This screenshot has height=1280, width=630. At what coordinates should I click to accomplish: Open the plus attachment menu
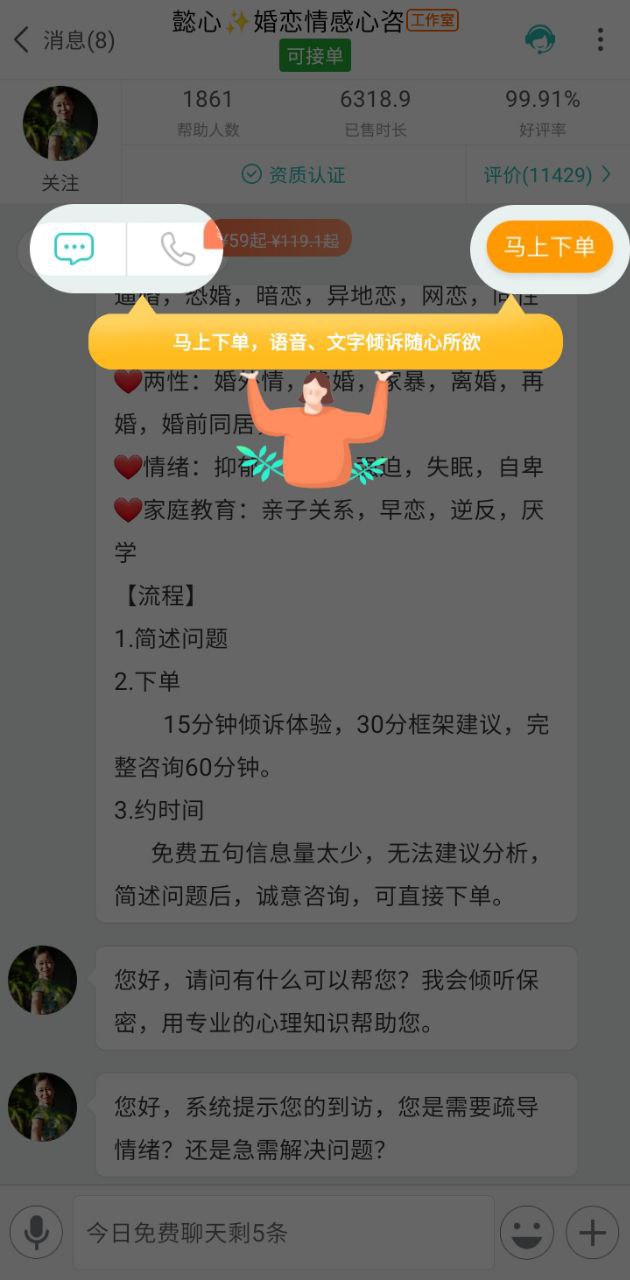(x=592, y=1232)
